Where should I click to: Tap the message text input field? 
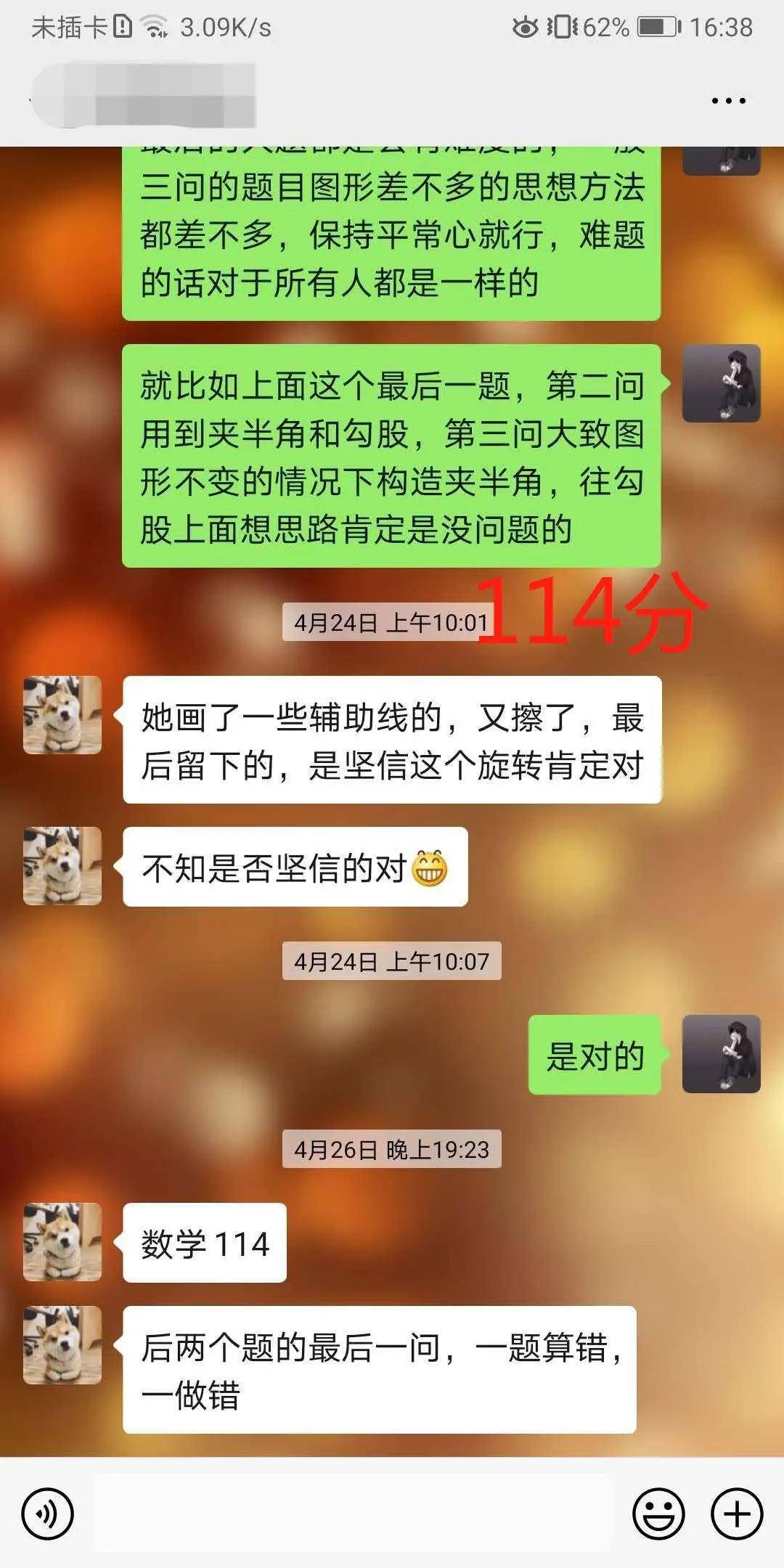(353, 1514)
